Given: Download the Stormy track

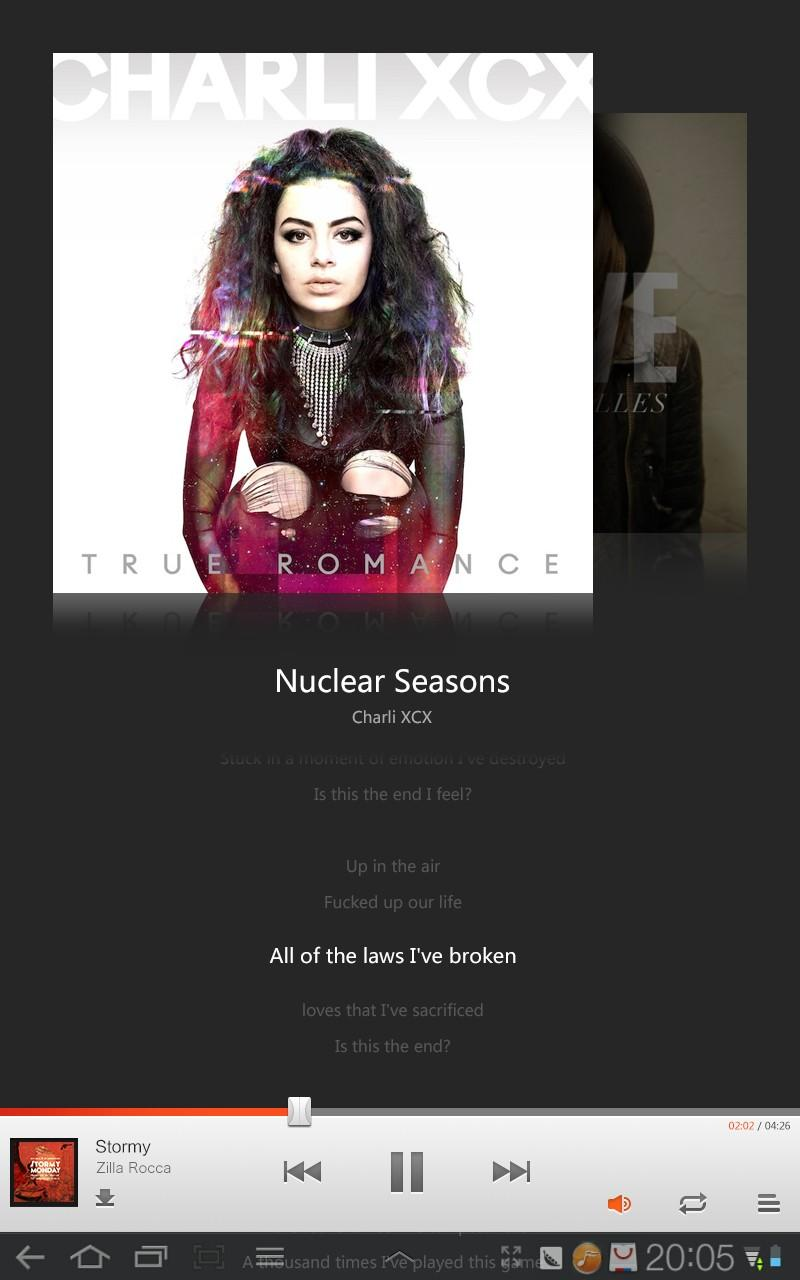Looking at the screenshot, I should pos(105,1197).
